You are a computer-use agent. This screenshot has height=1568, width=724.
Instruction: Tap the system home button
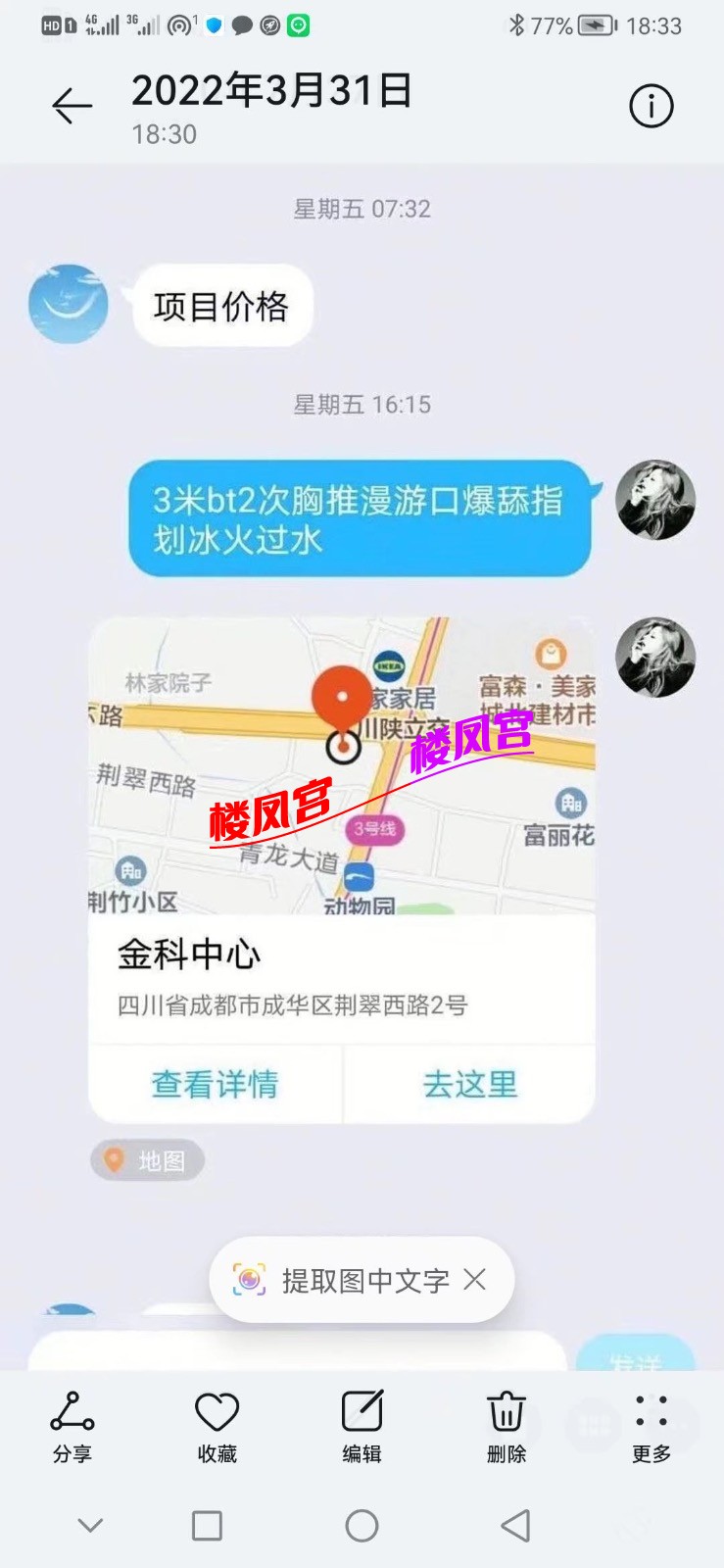point(362,1525)
